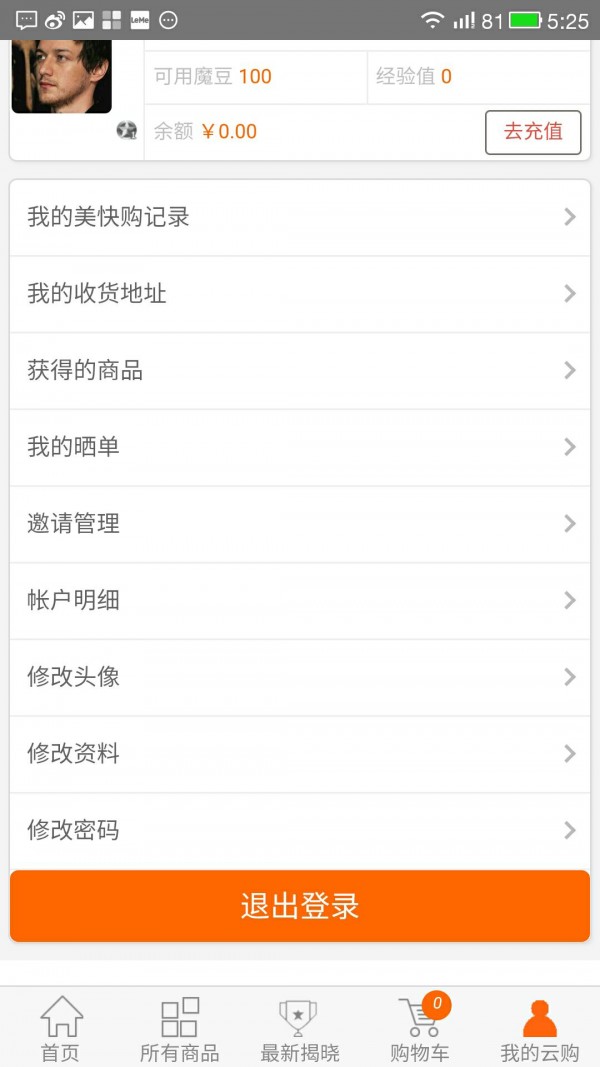Switch to the 所有商品 tab
The image size is (600, 1067).
point(180,1028)
